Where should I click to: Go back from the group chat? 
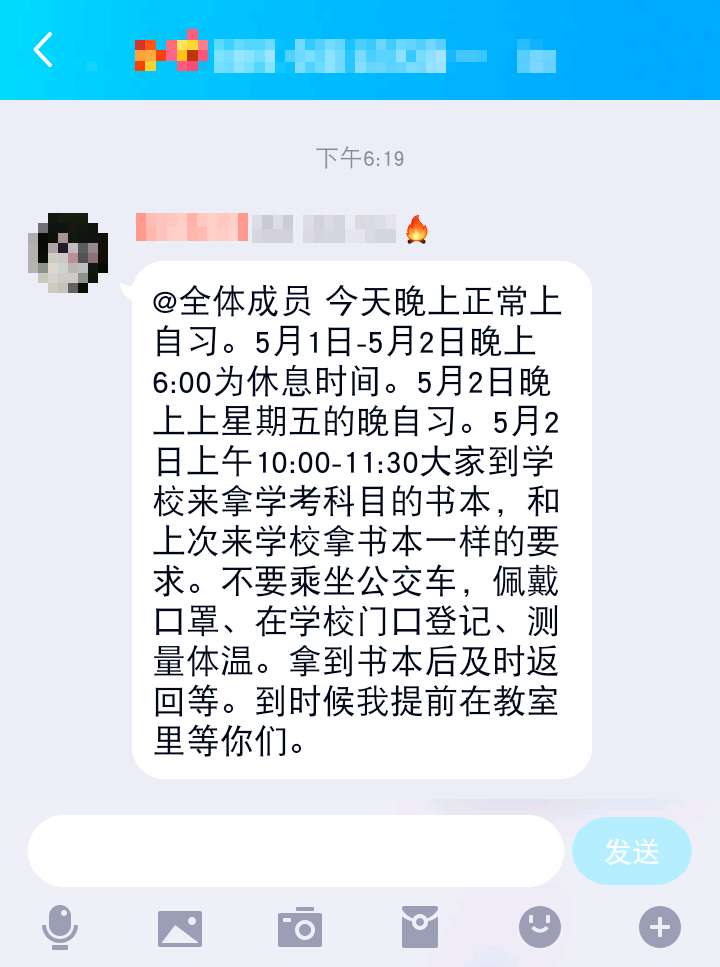coord(43,49)
